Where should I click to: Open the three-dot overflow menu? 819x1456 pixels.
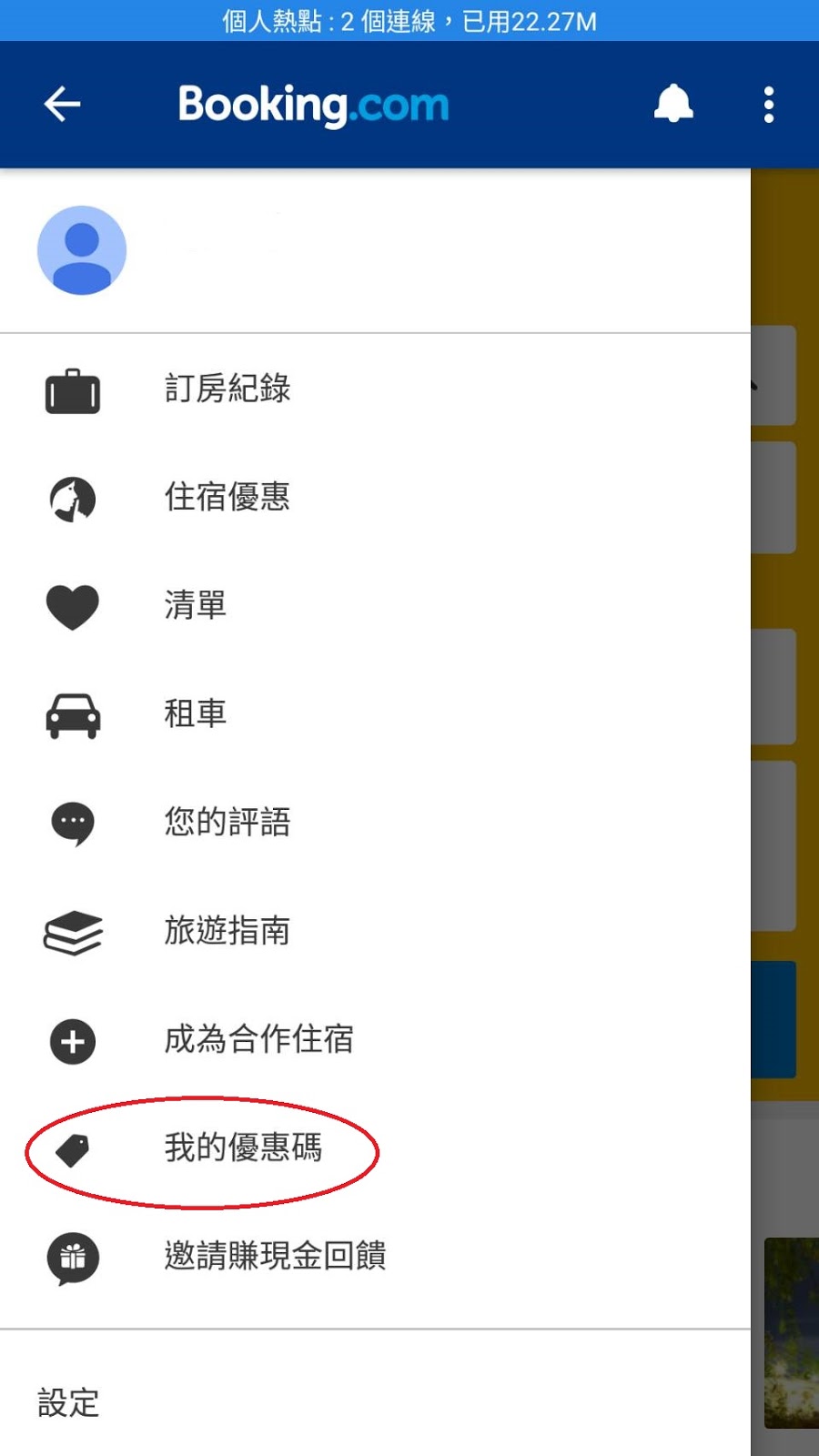click(769, 105)
